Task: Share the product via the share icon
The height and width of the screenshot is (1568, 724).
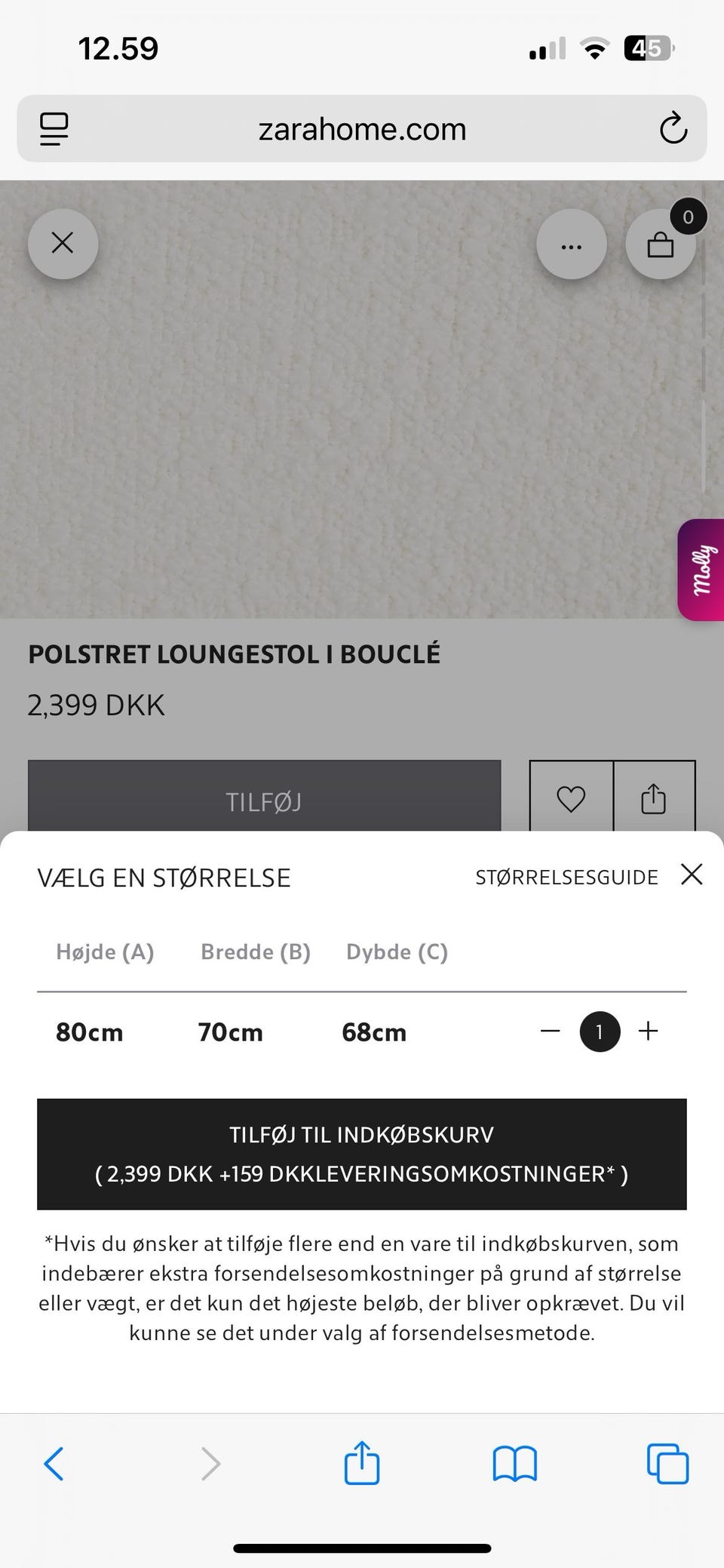Action: [x=653, y=798]
